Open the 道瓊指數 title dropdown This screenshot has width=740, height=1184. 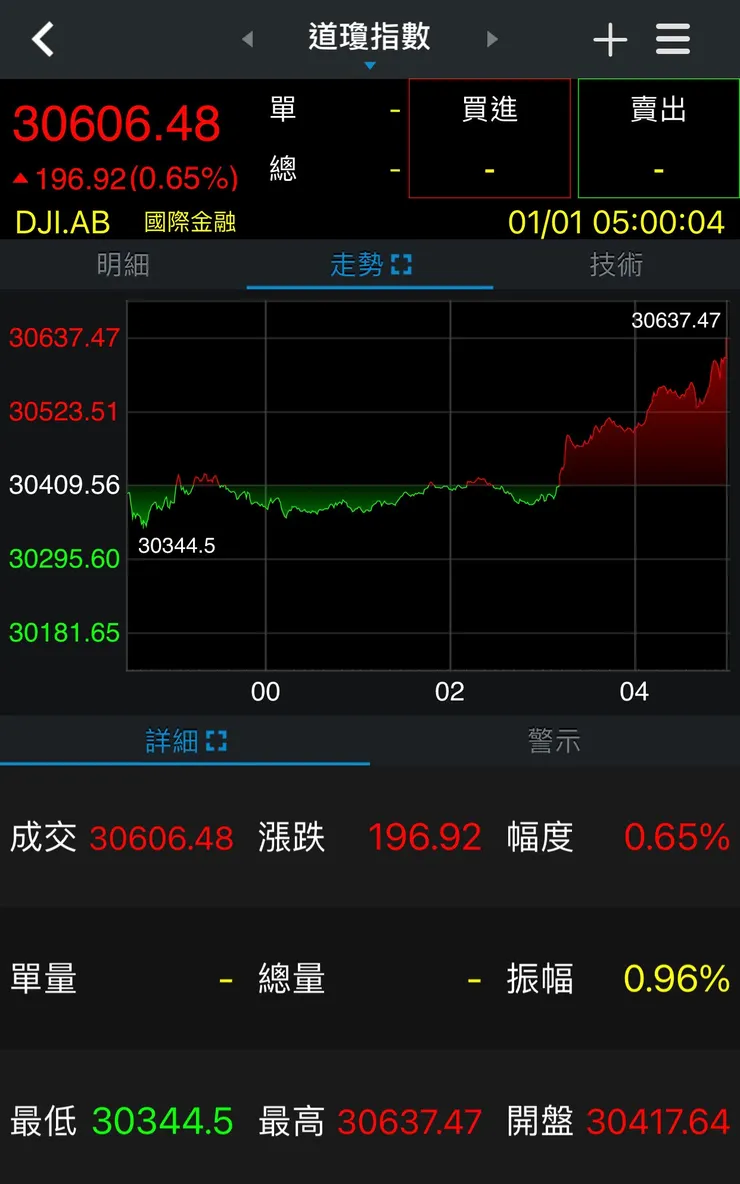click(x=370, y=45)
